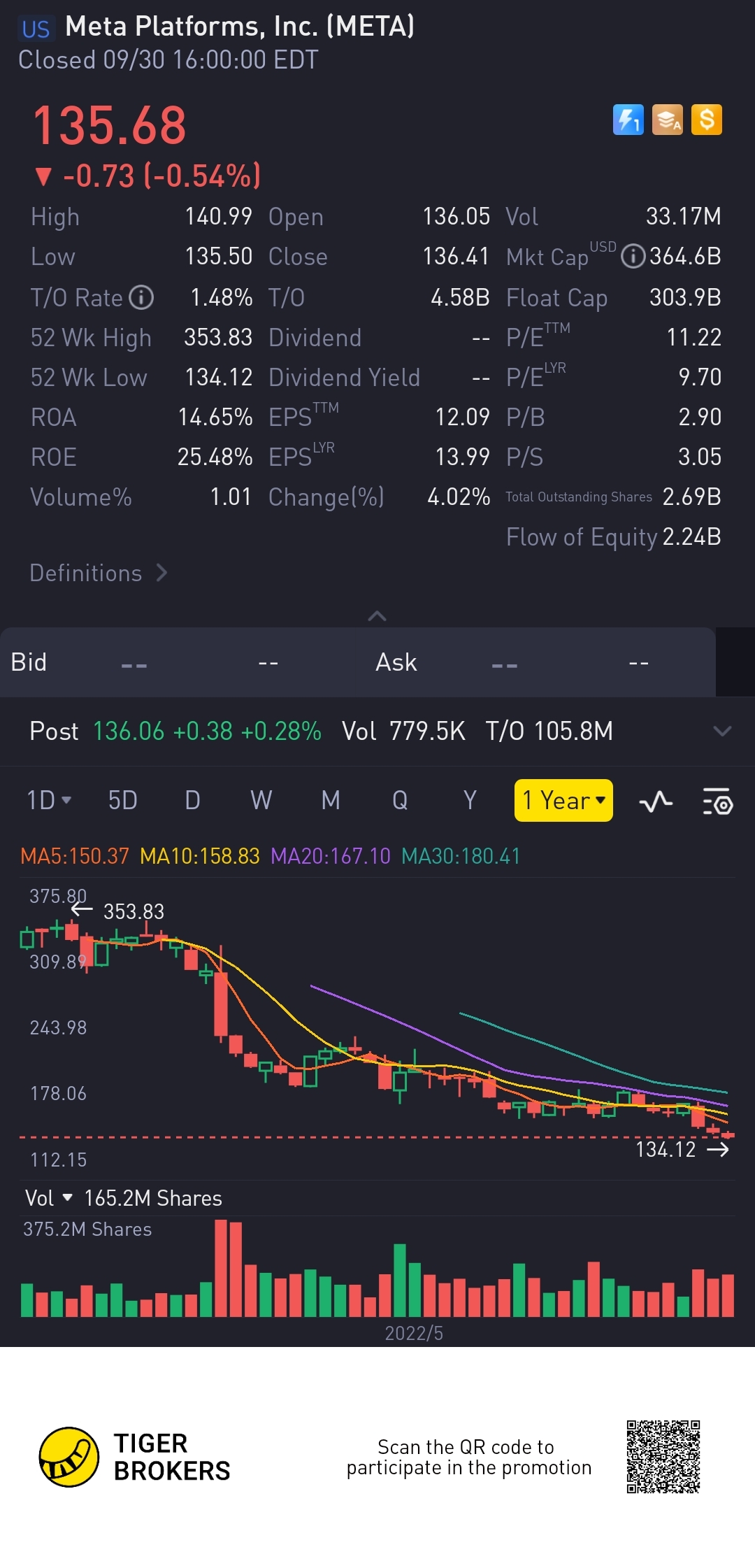The image size is (755, 1568).
Task: Tap the yellow dollar badge icon
Action: click(x=707, y=120)
